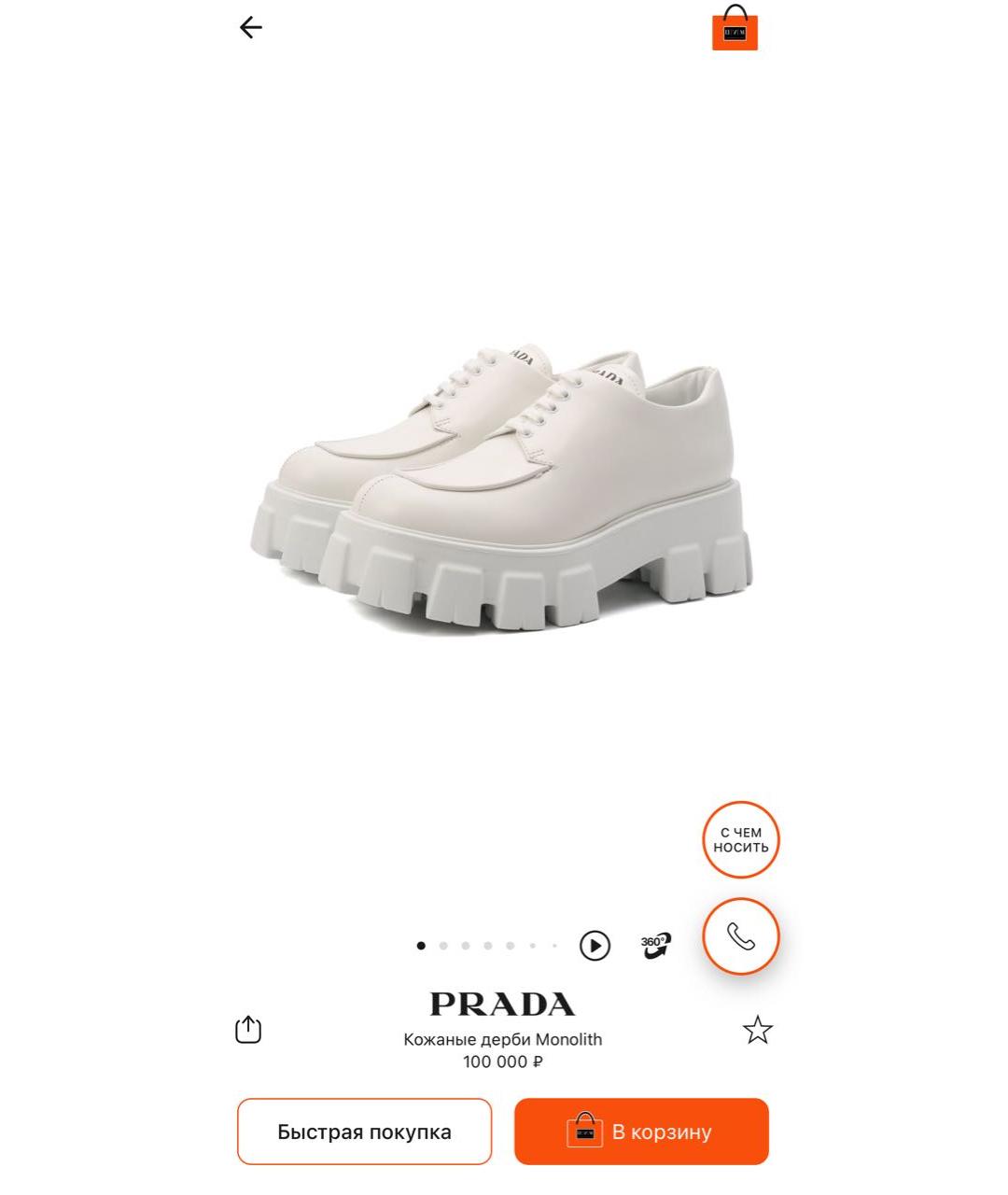Tap 'Быстрая покупка' button
The width and height of the screenshot is (1008, 1195).
(x=364, y=1132)
